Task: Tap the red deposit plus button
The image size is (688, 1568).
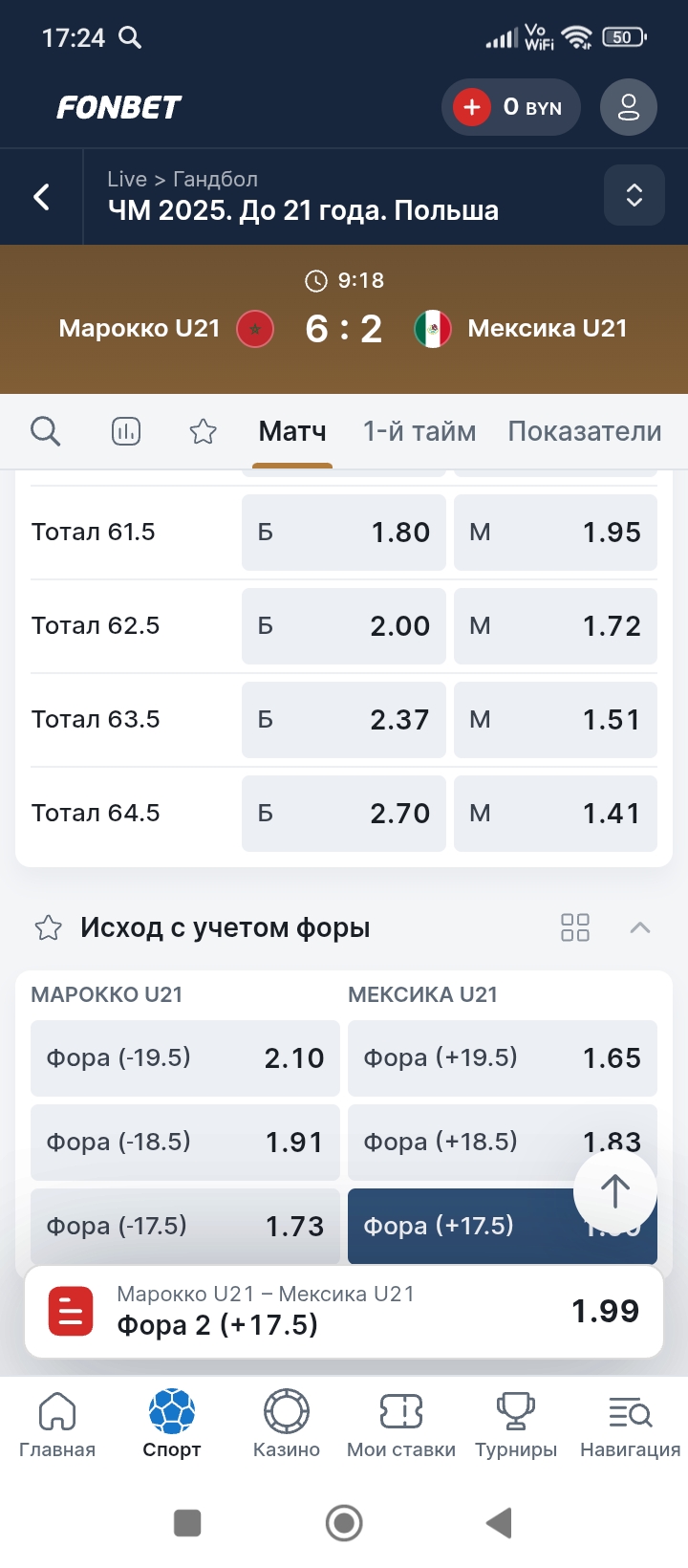Action: point(470,107)
